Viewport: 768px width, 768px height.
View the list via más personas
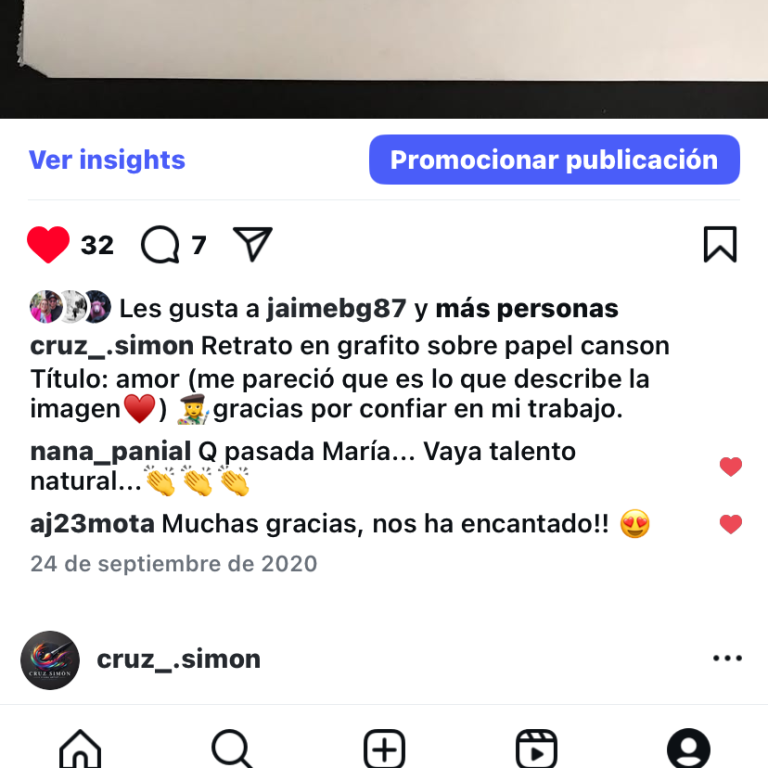coord(527,308)
